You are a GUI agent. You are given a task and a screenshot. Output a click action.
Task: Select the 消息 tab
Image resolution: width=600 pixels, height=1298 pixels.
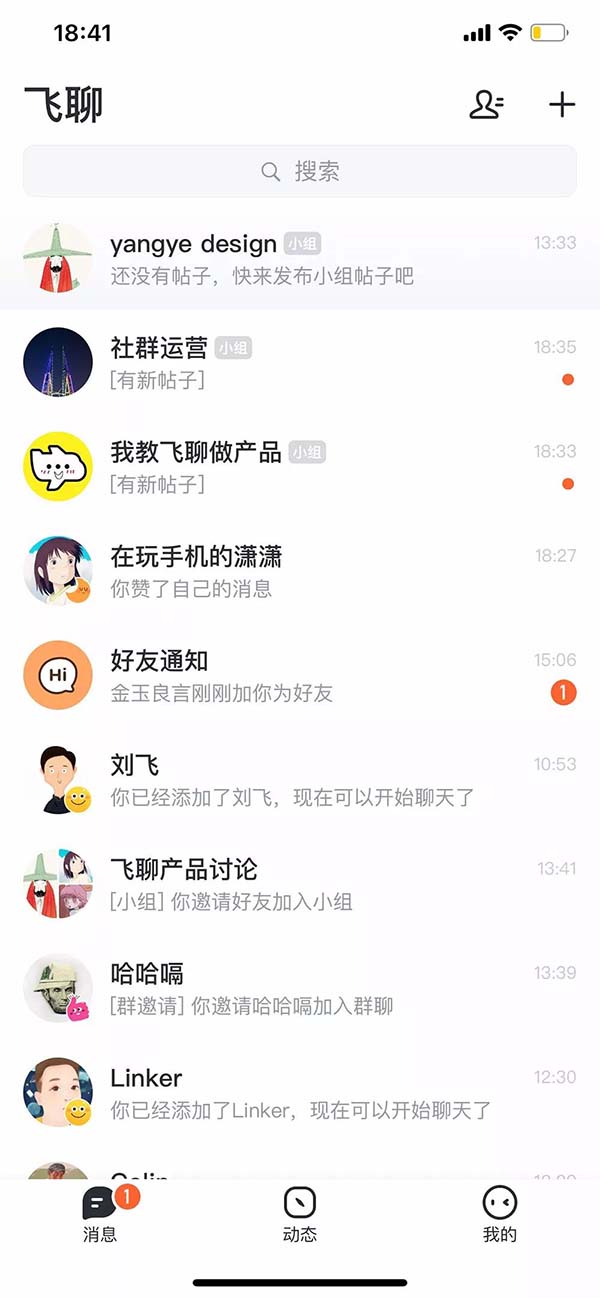(100, 1214)
